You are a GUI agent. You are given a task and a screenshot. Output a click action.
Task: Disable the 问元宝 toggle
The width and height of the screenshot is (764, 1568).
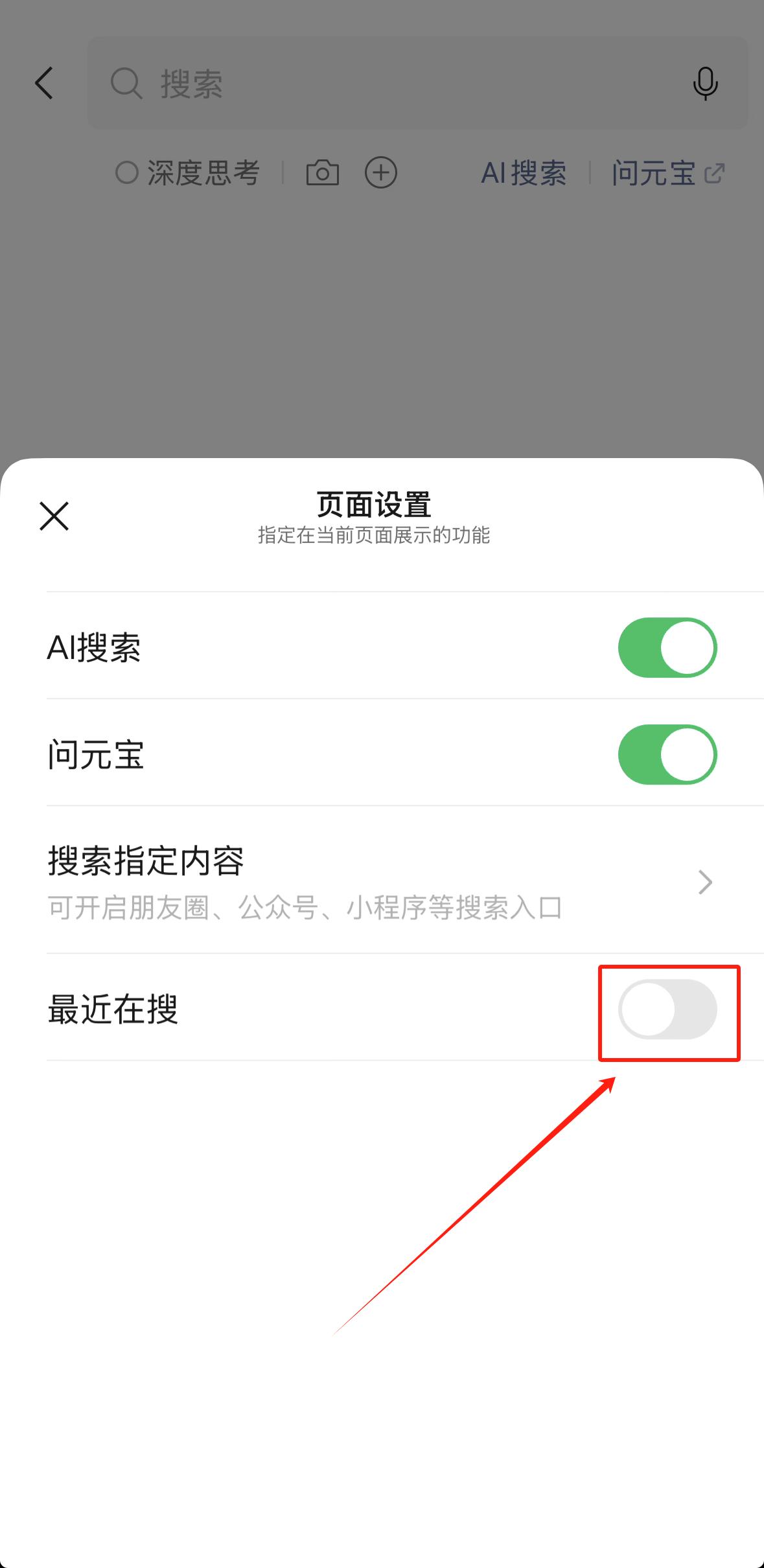[667, 755]
